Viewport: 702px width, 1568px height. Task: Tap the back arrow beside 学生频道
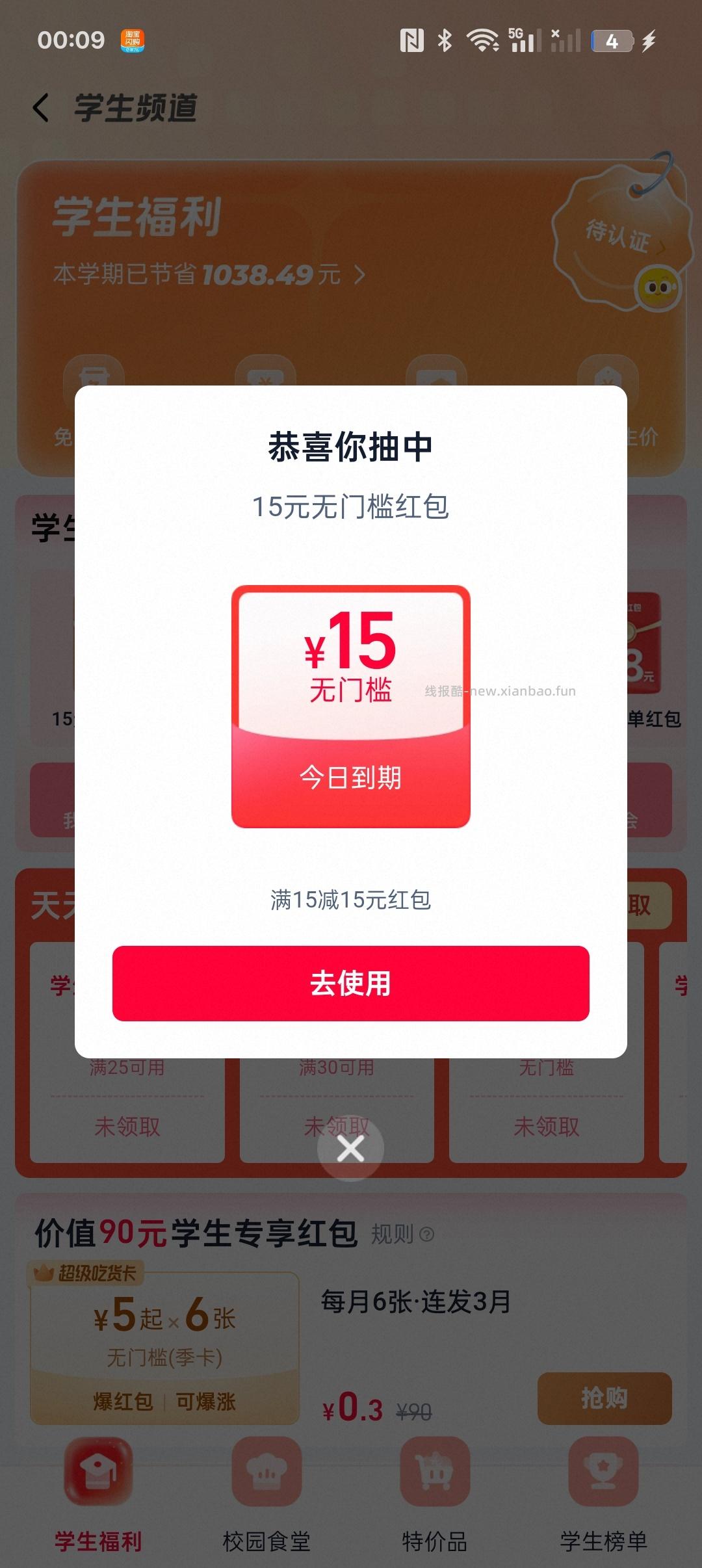41,107
